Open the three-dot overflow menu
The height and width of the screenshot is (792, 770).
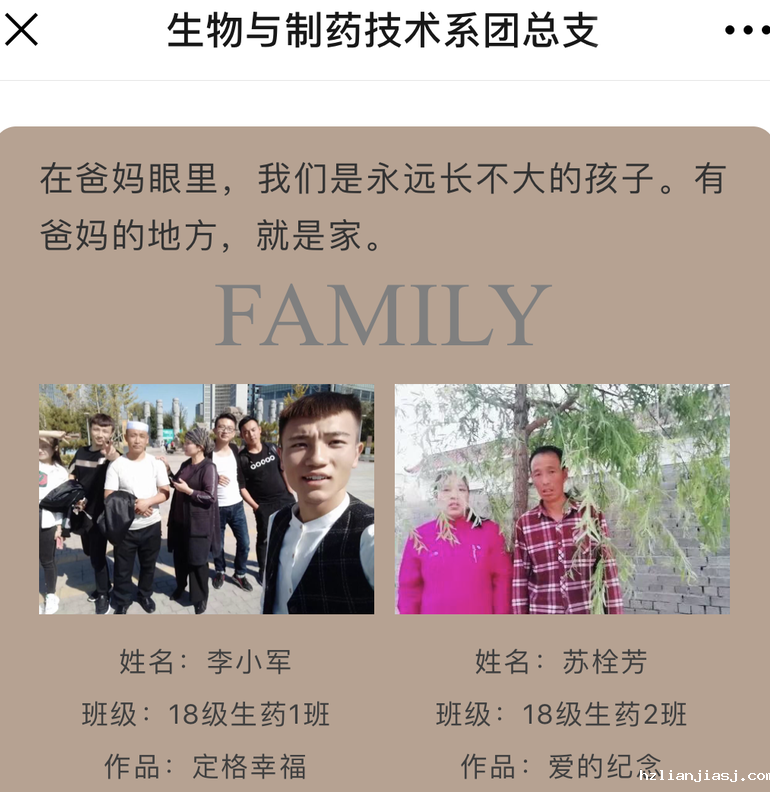[x=746, y=30]
